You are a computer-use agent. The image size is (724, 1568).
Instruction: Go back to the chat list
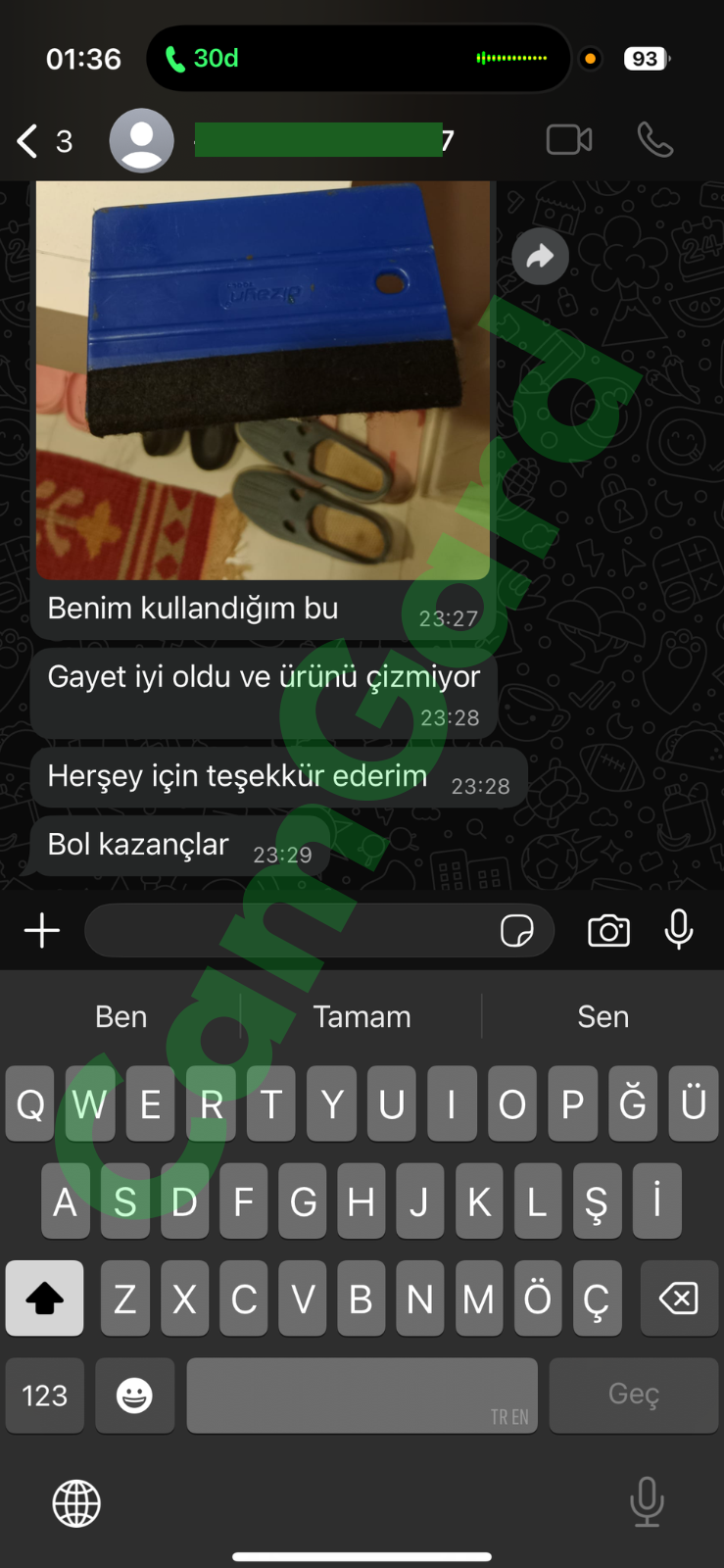29,141
